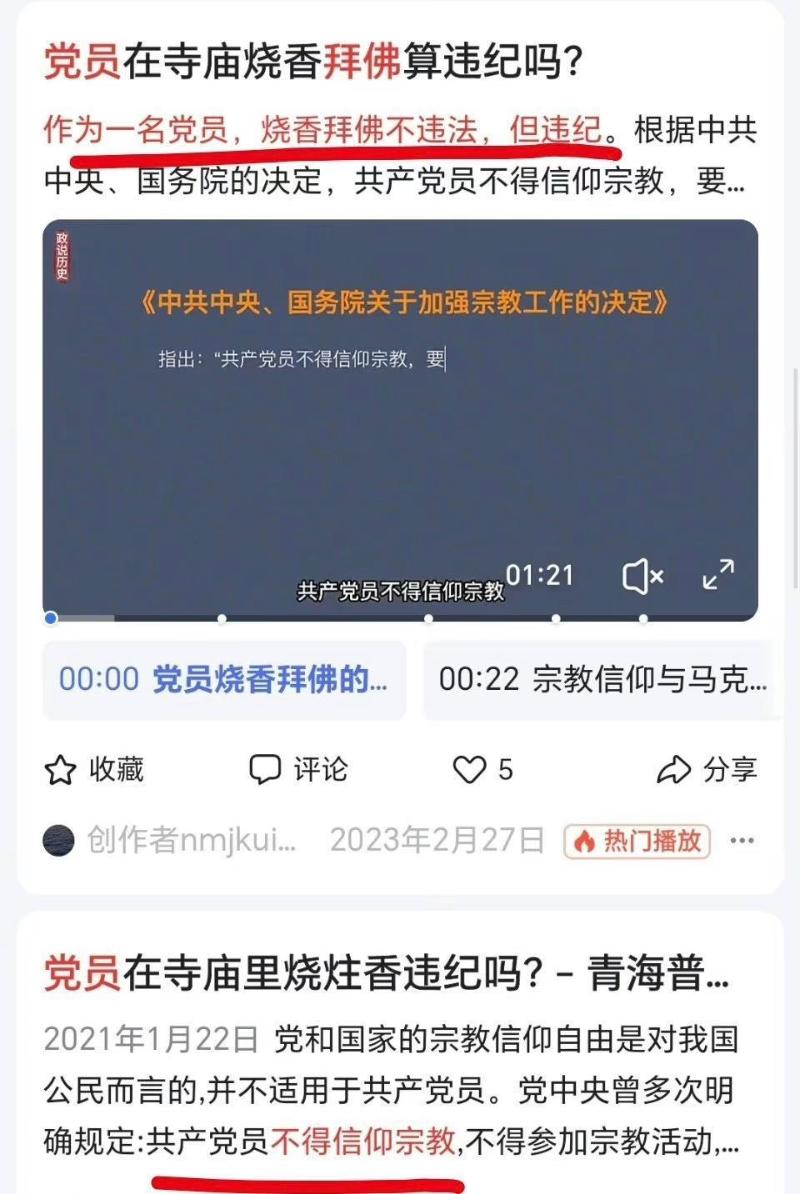View the profile of 创作者nmjkui

pyautogui.click(x=170, y=840)
